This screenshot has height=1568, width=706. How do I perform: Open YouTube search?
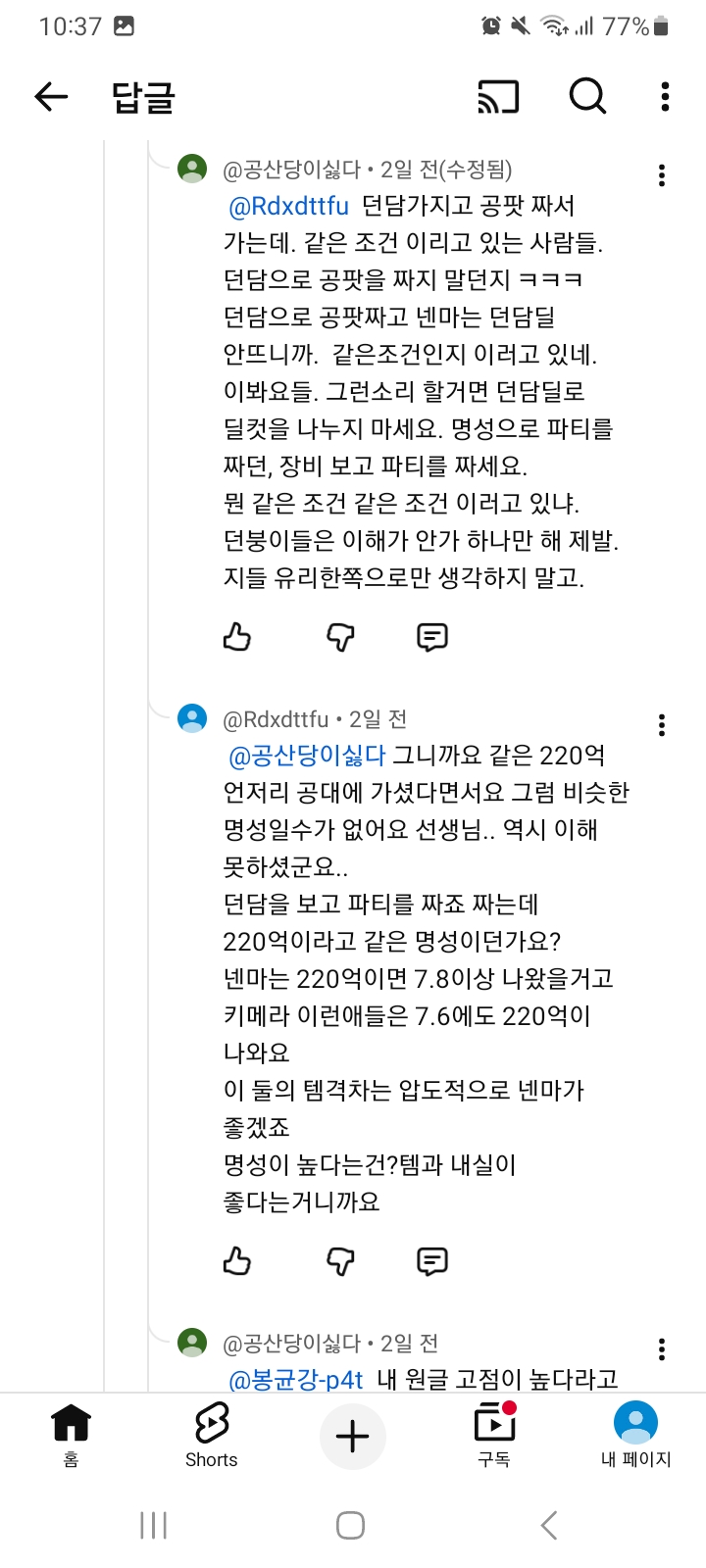[x=587, y=96]
